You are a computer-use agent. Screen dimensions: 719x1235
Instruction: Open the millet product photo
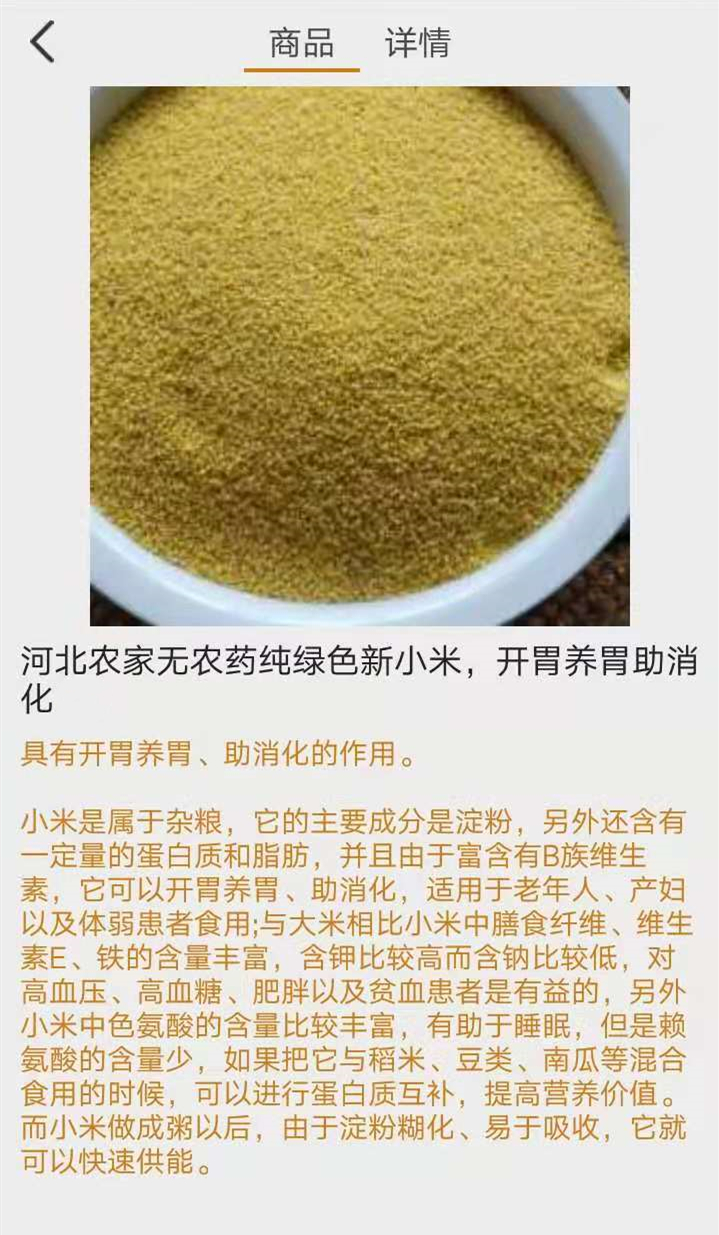coord(360,355)
